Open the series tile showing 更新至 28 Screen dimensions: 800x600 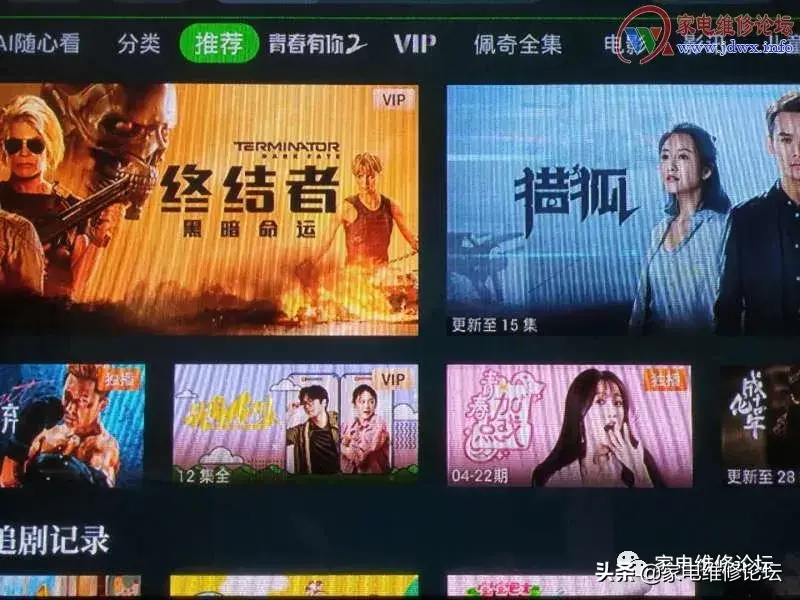(762, 425)
